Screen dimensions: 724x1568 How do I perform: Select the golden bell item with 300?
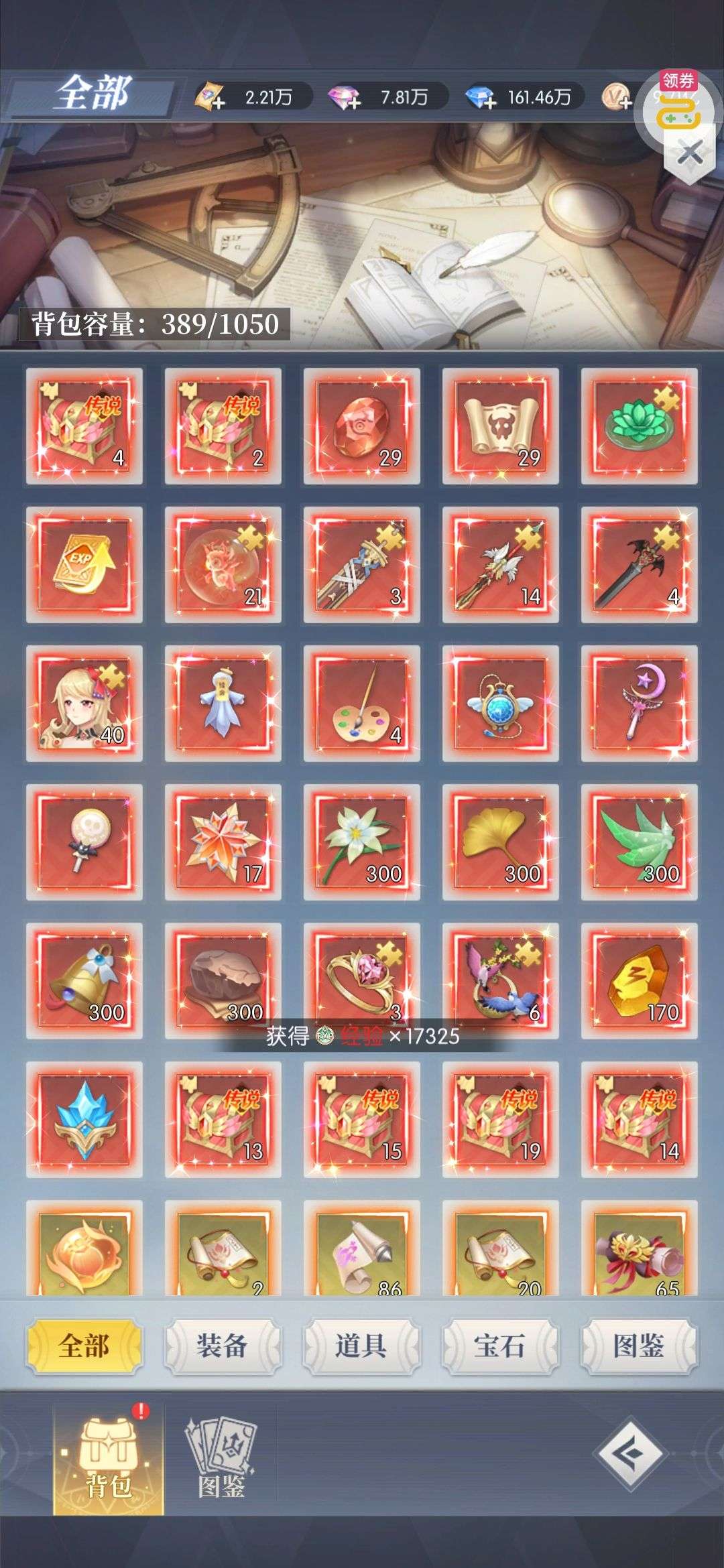(x=84, y=981)
